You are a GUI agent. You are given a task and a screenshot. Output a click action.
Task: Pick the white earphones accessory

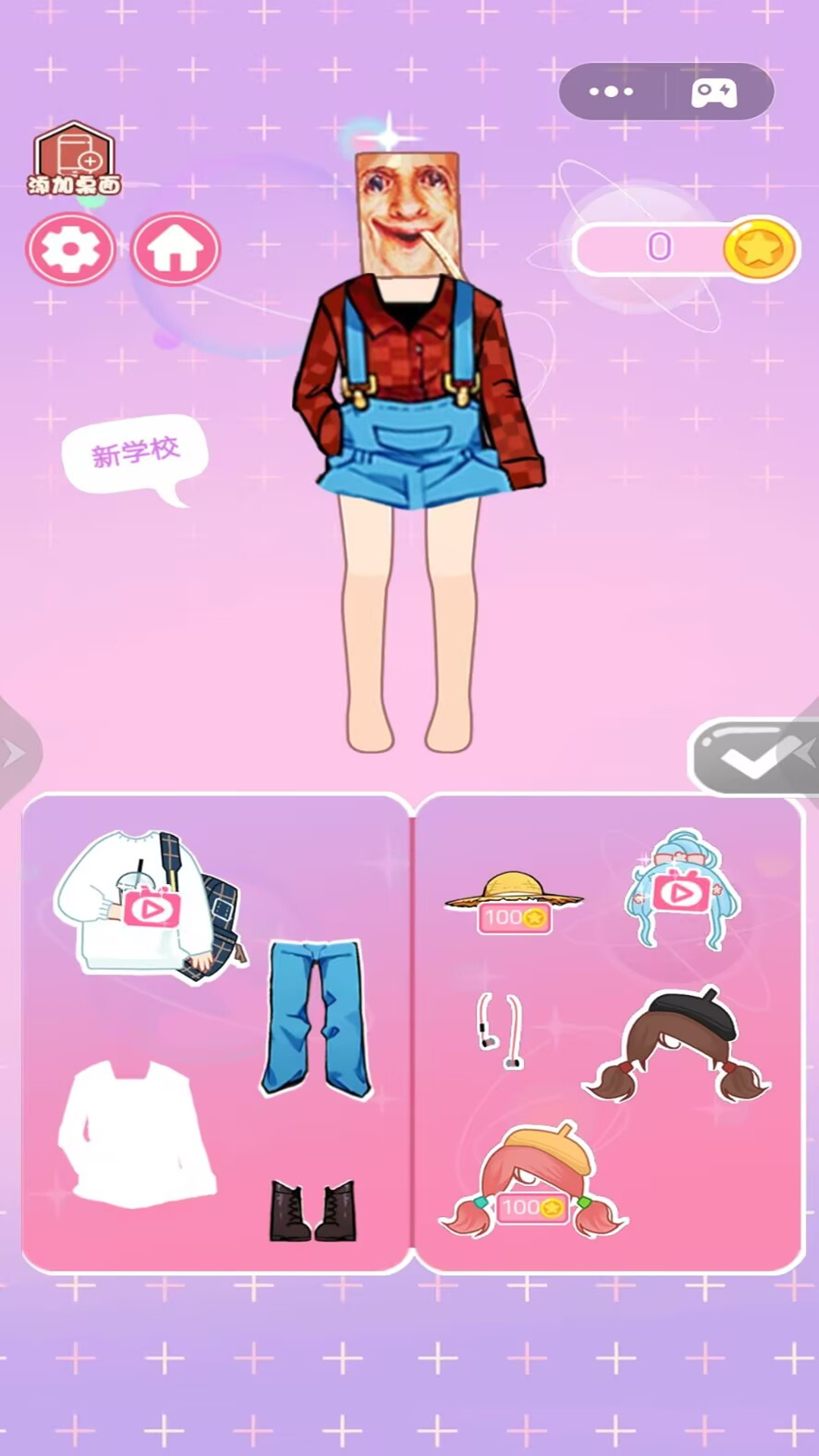(500, 1029)
